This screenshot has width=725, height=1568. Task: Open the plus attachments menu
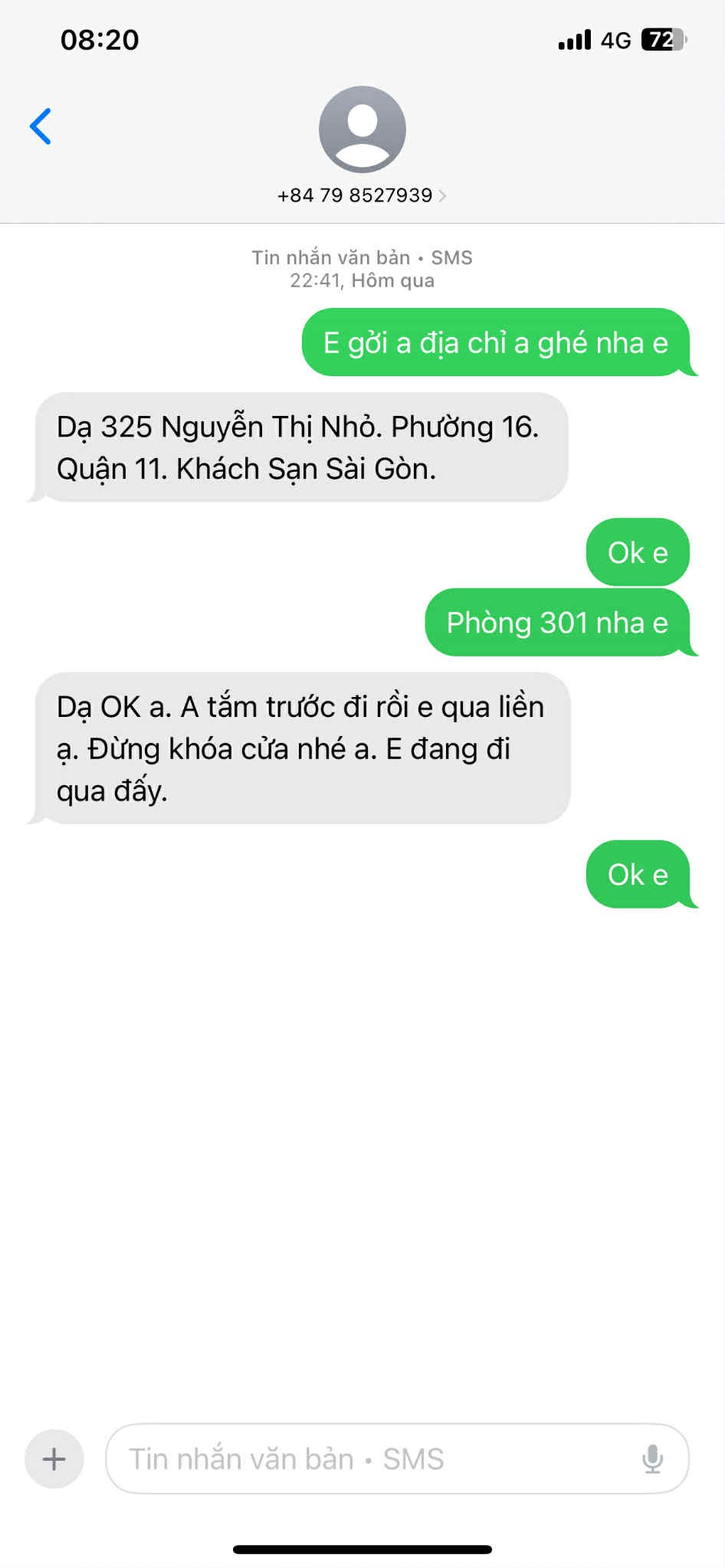click(x=54, y=1458)
